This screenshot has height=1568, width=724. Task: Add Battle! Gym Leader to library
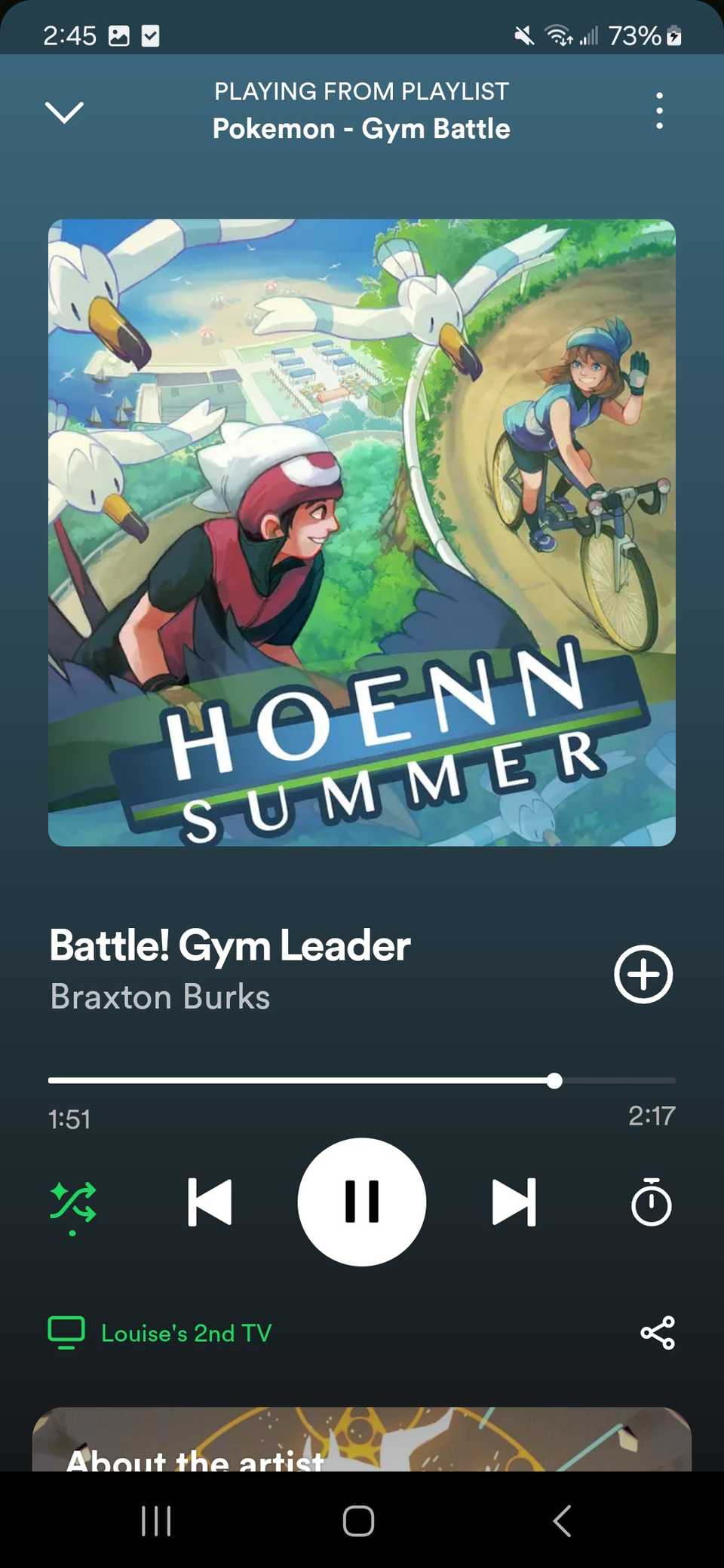[643, 974]
